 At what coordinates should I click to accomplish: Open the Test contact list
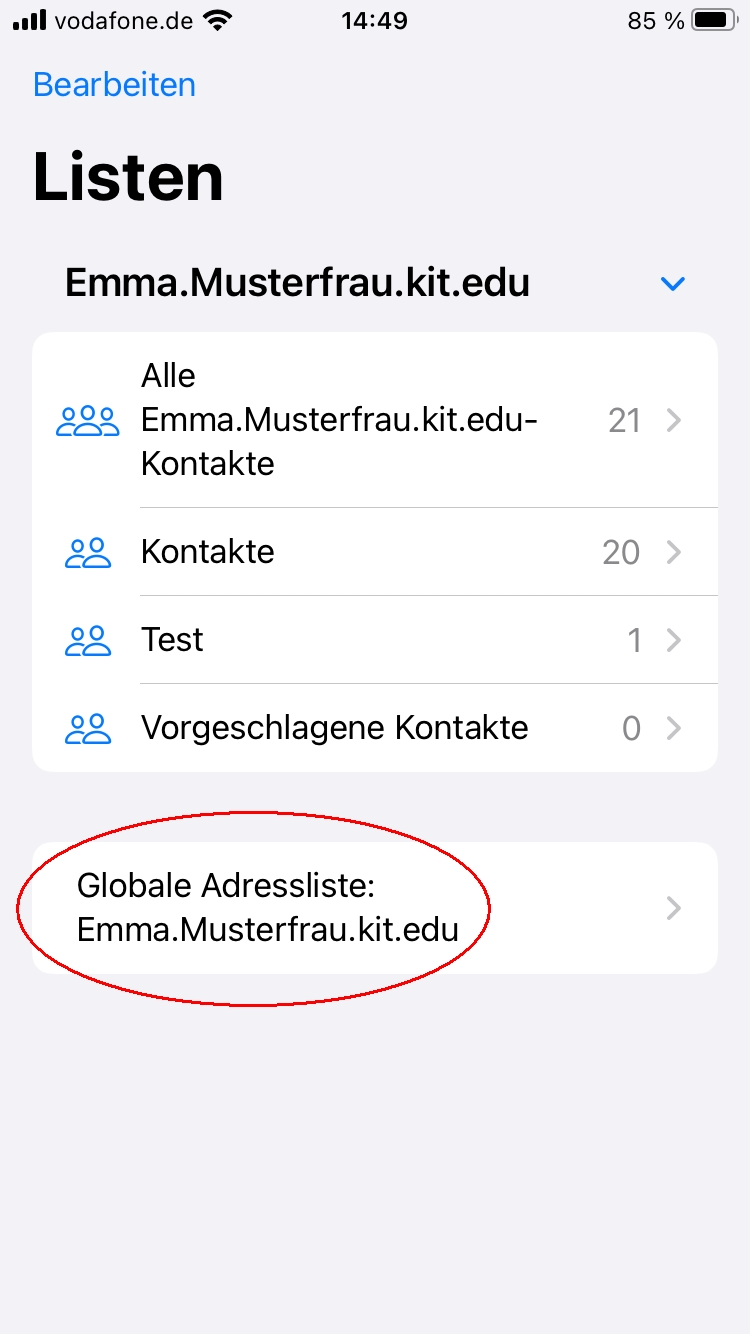375,640
